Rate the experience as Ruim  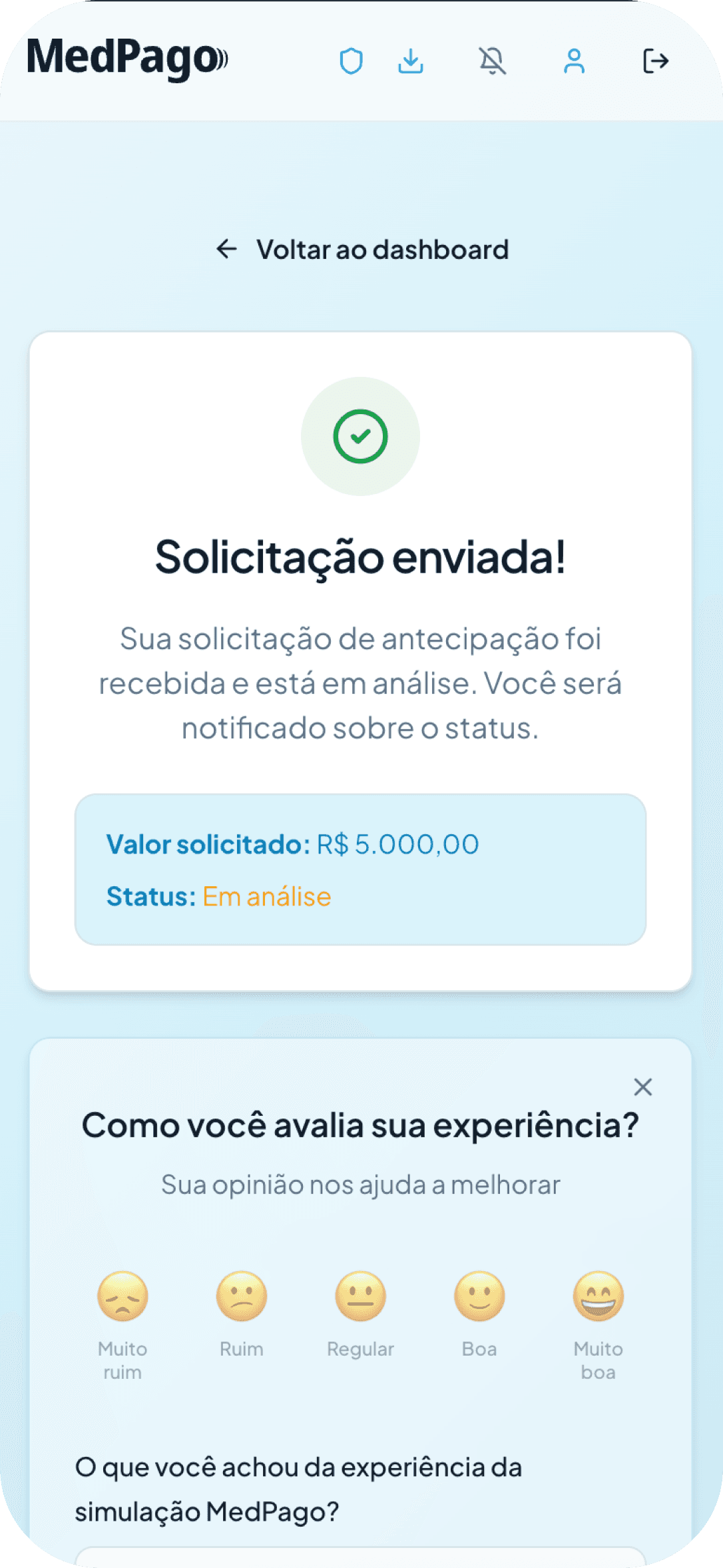(x=242, y=1296)
